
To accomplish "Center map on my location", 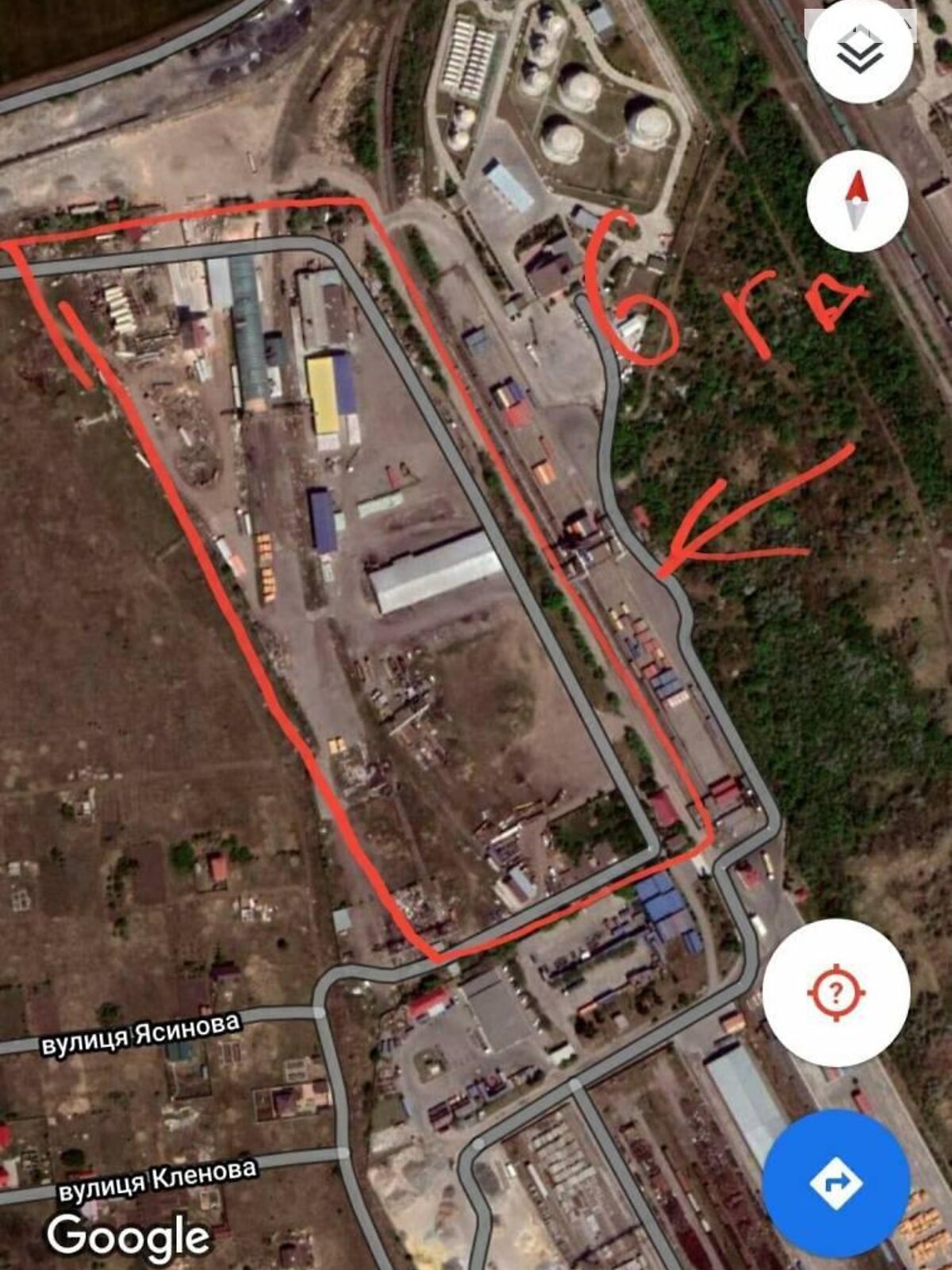I will pos(835,992).
